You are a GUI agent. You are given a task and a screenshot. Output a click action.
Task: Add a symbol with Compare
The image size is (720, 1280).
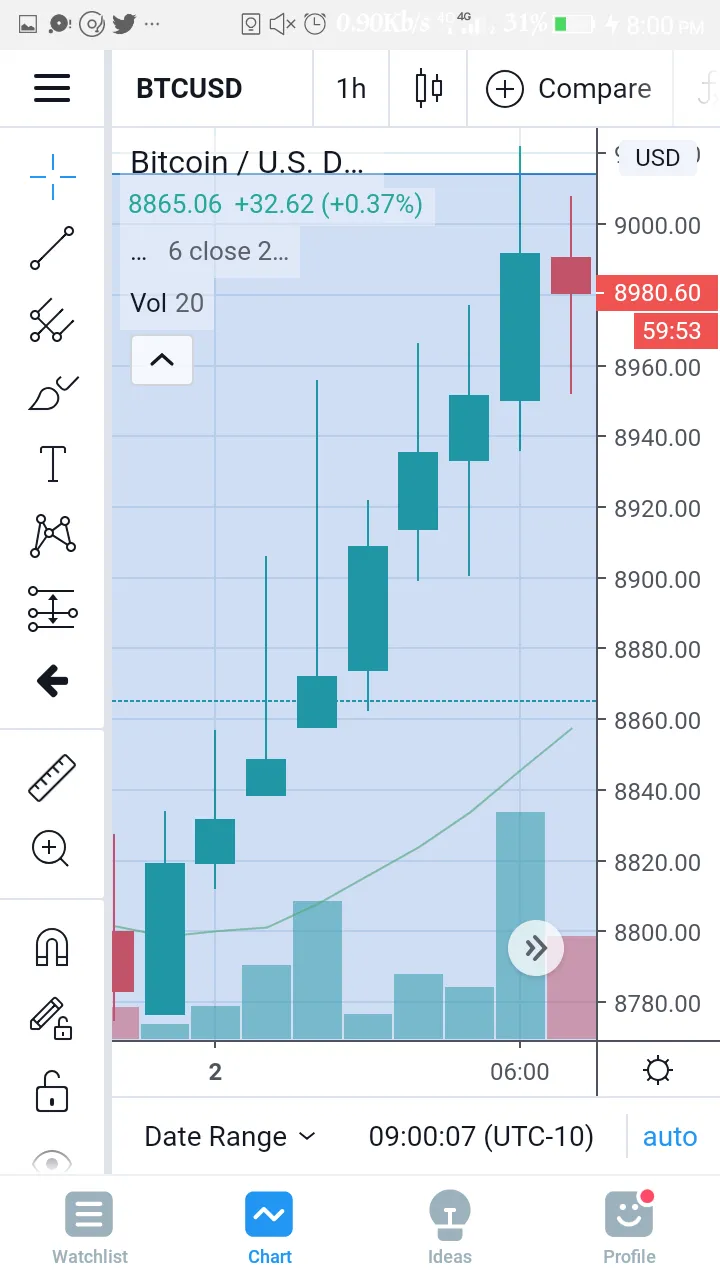568,89
